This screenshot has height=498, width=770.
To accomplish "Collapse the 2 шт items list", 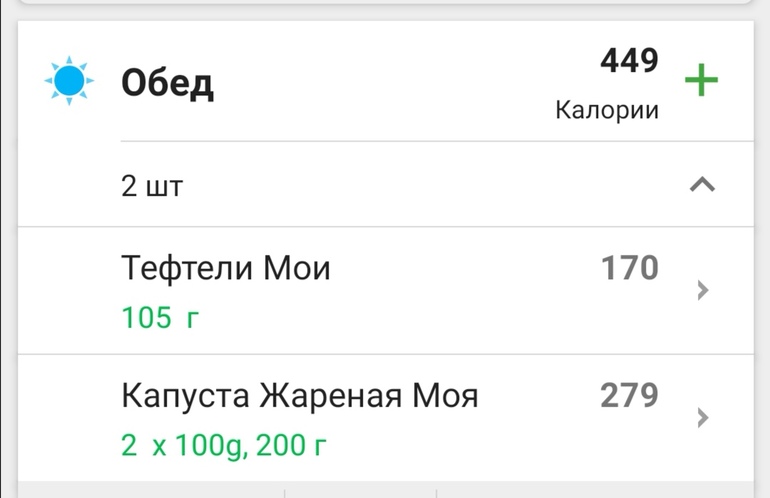I will click(702, 185).
